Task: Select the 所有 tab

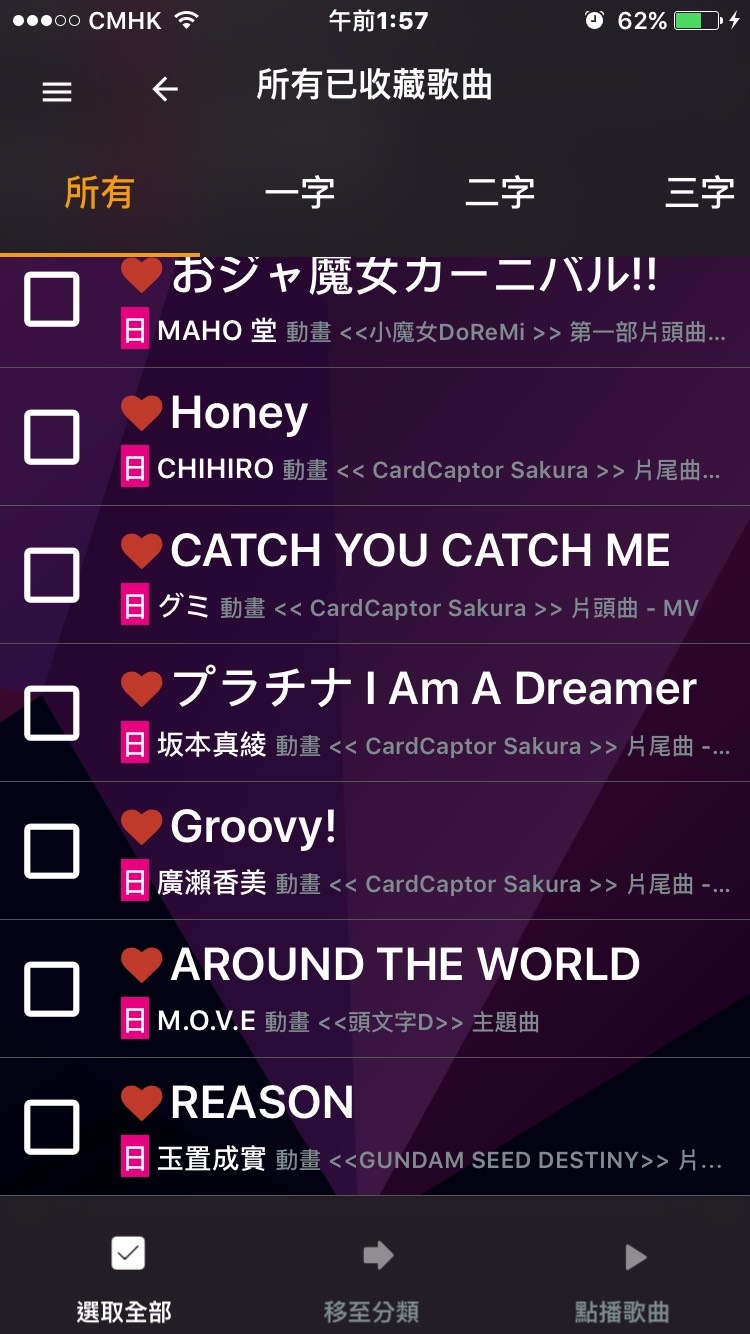Action: [99, 192]
